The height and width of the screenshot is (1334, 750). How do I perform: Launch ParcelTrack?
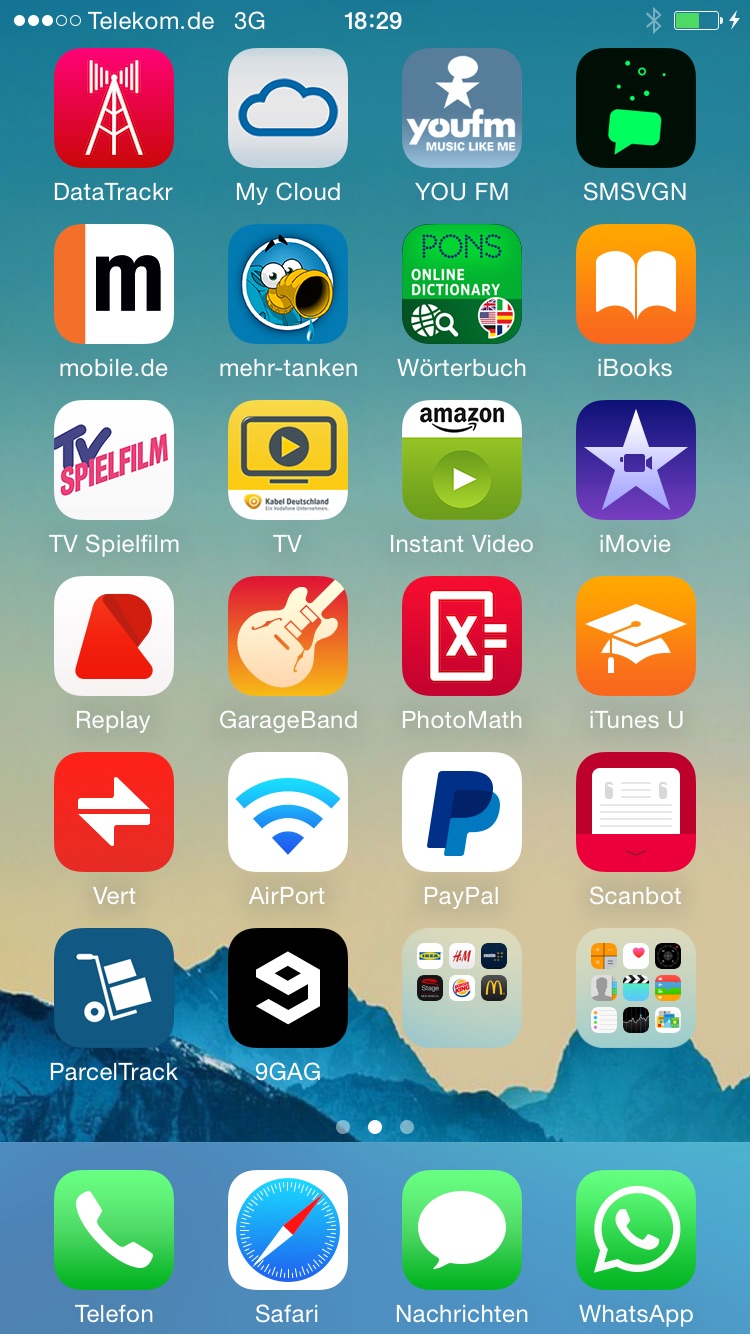click(x=114, y=988)
